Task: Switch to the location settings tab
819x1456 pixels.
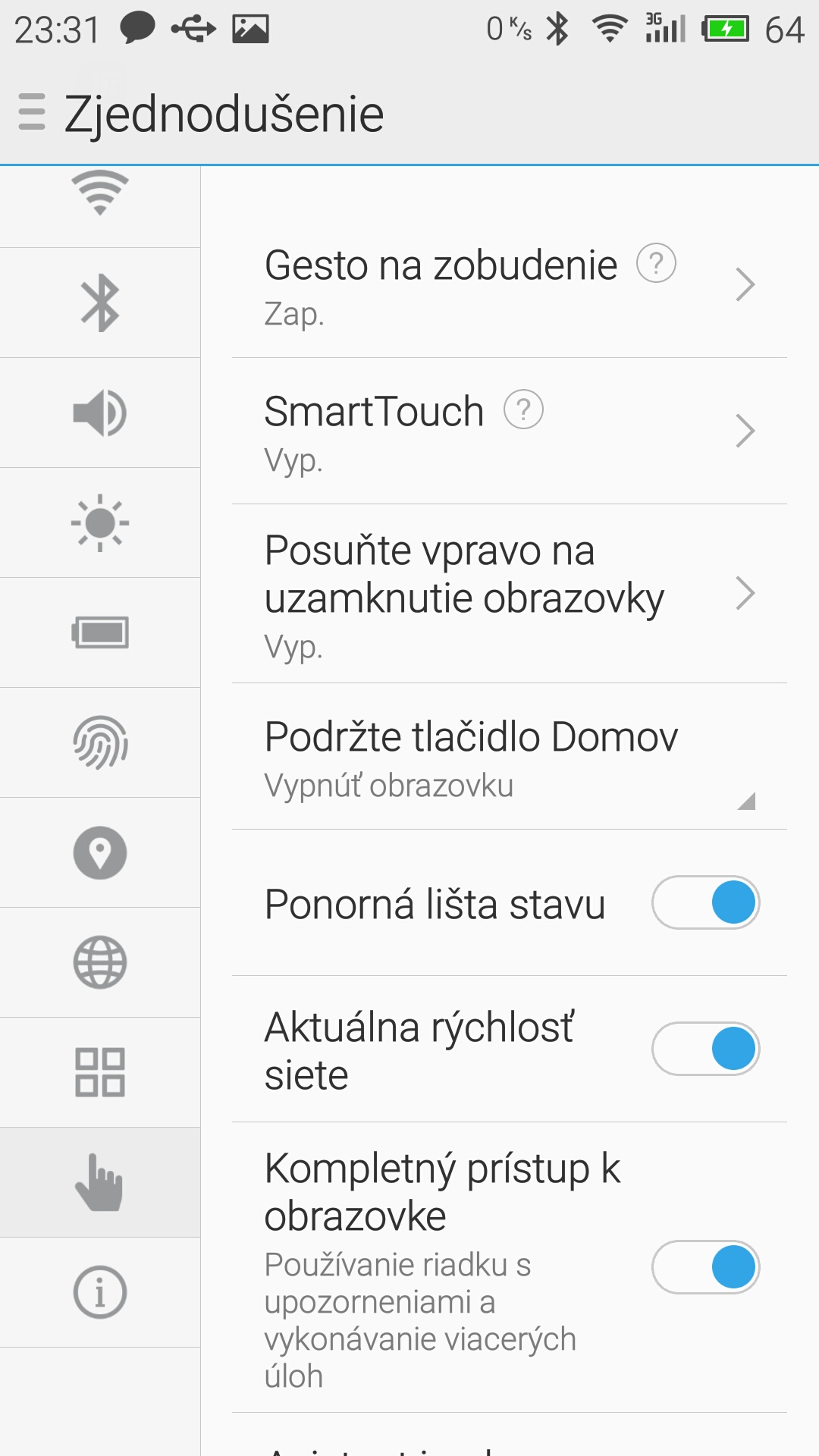Action: [100, 852]
